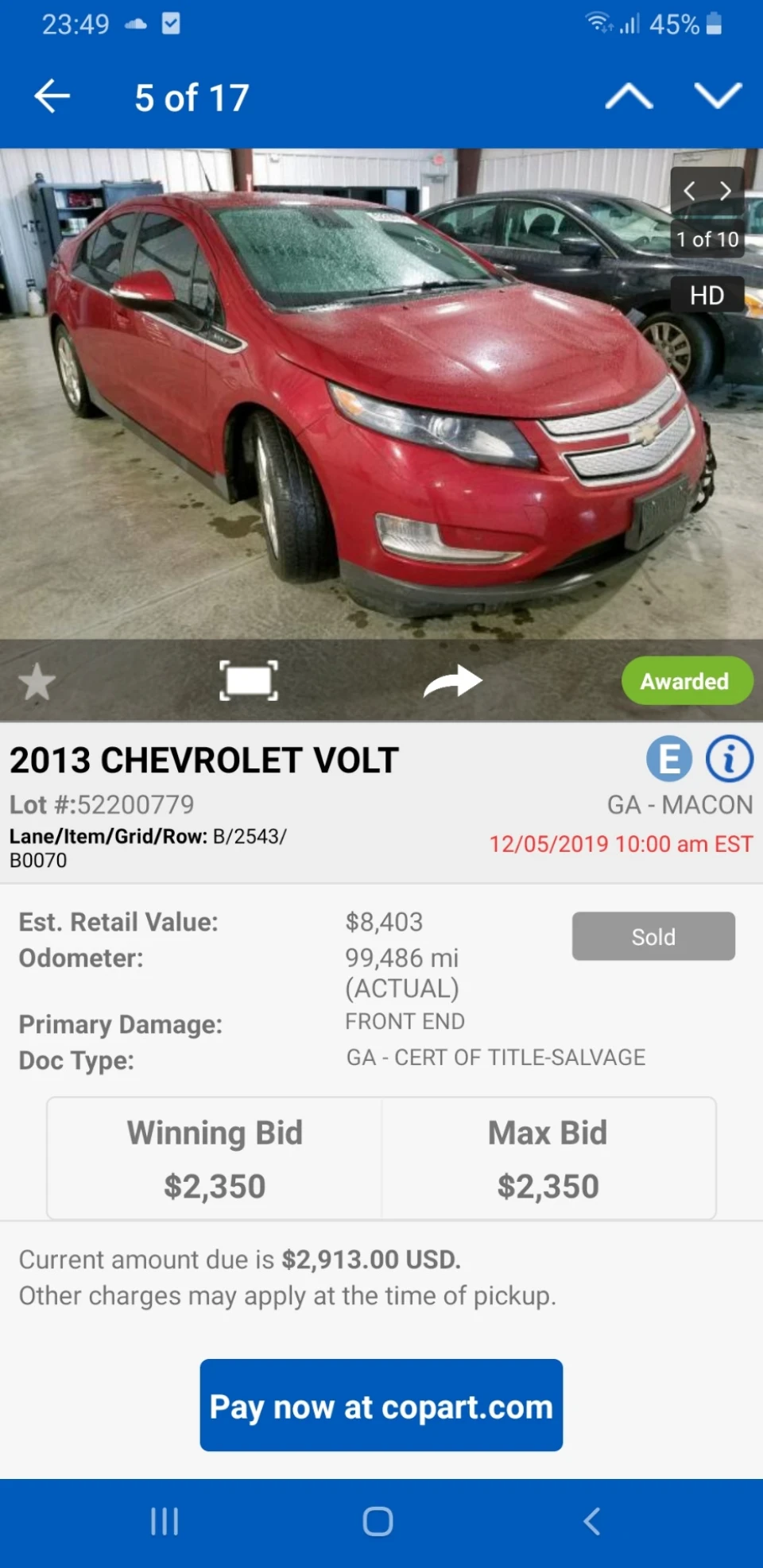
Task: Share this lot listing
Action: 452,681
